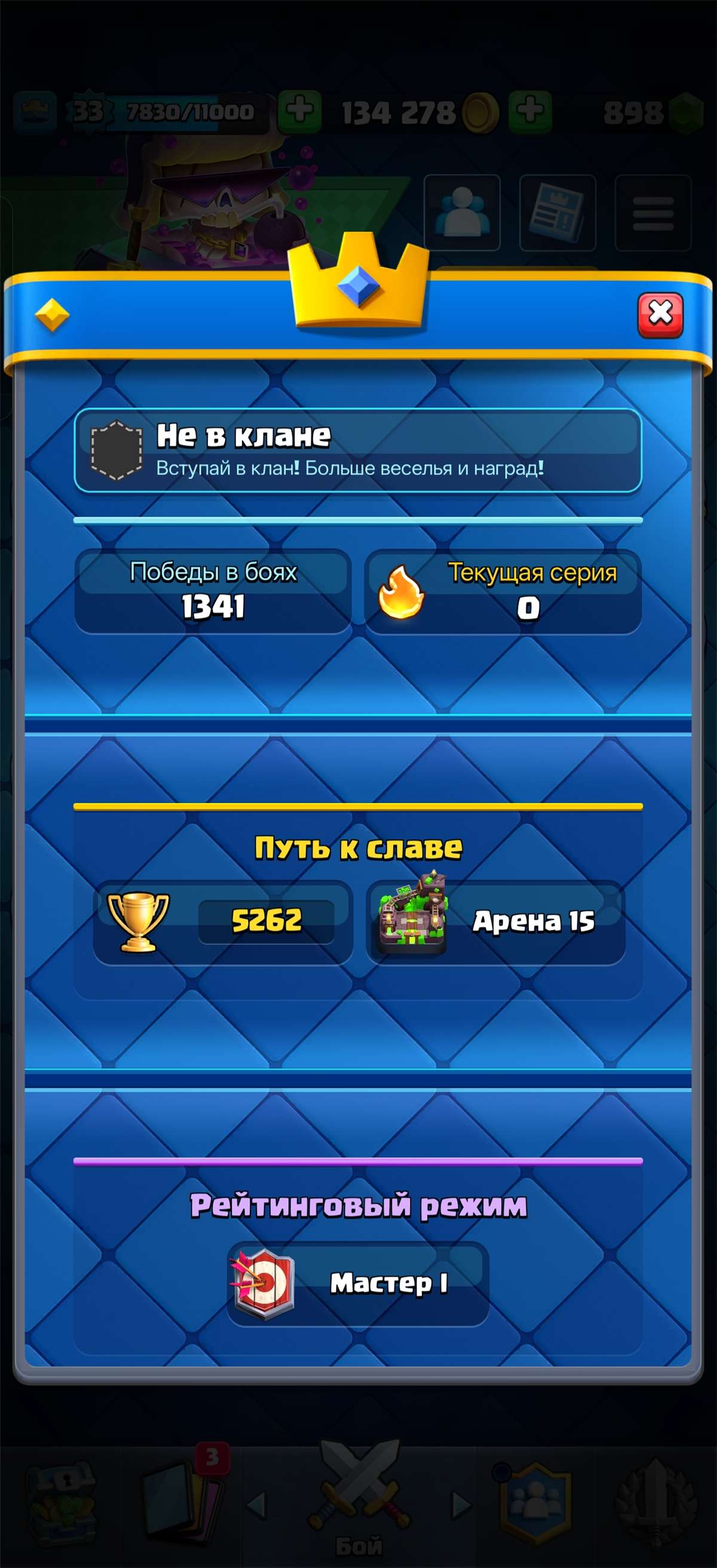Screen dimensions: 717x1568
Task: Open the Арена 15 thumbnail
Action: 411,920
